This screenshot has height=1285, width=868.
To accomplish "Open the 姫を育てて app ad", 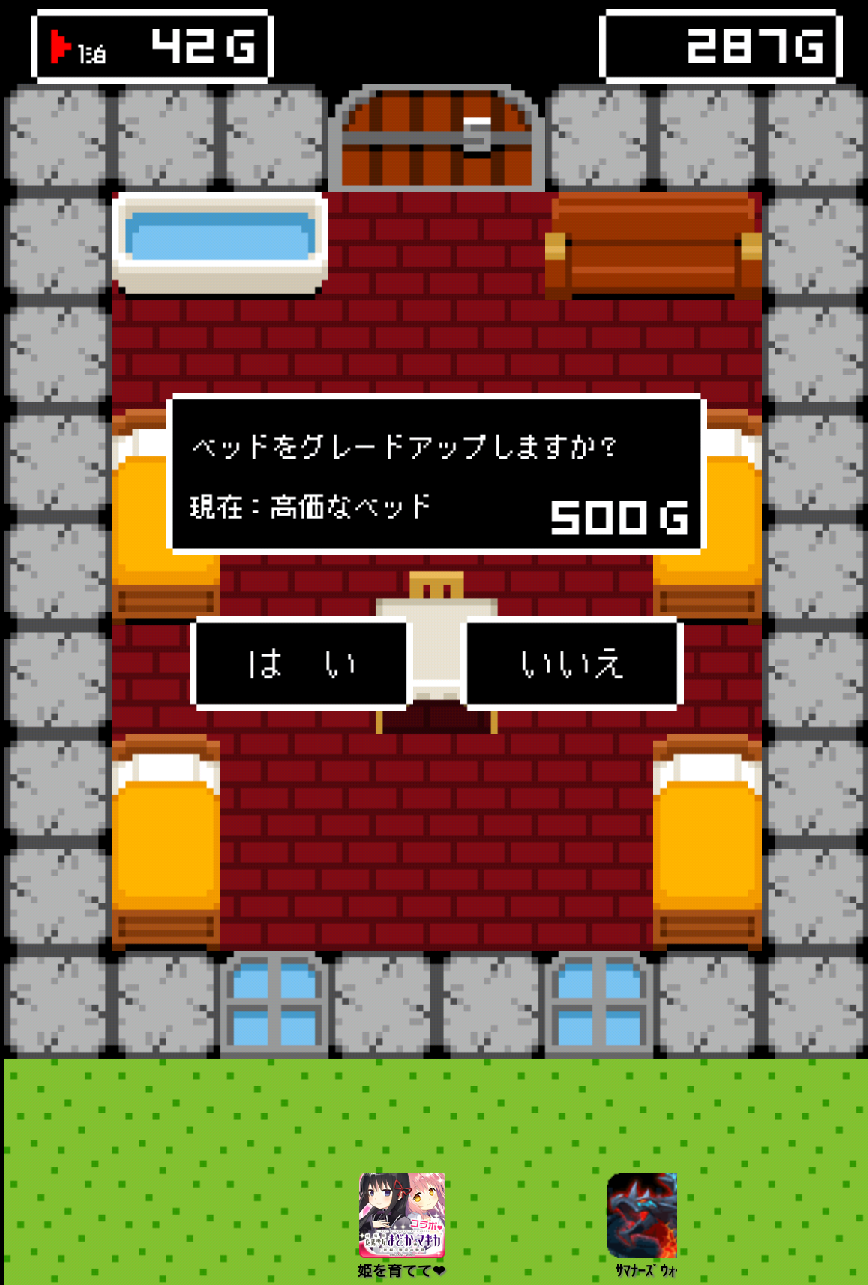I will (x=402, y=1216).
